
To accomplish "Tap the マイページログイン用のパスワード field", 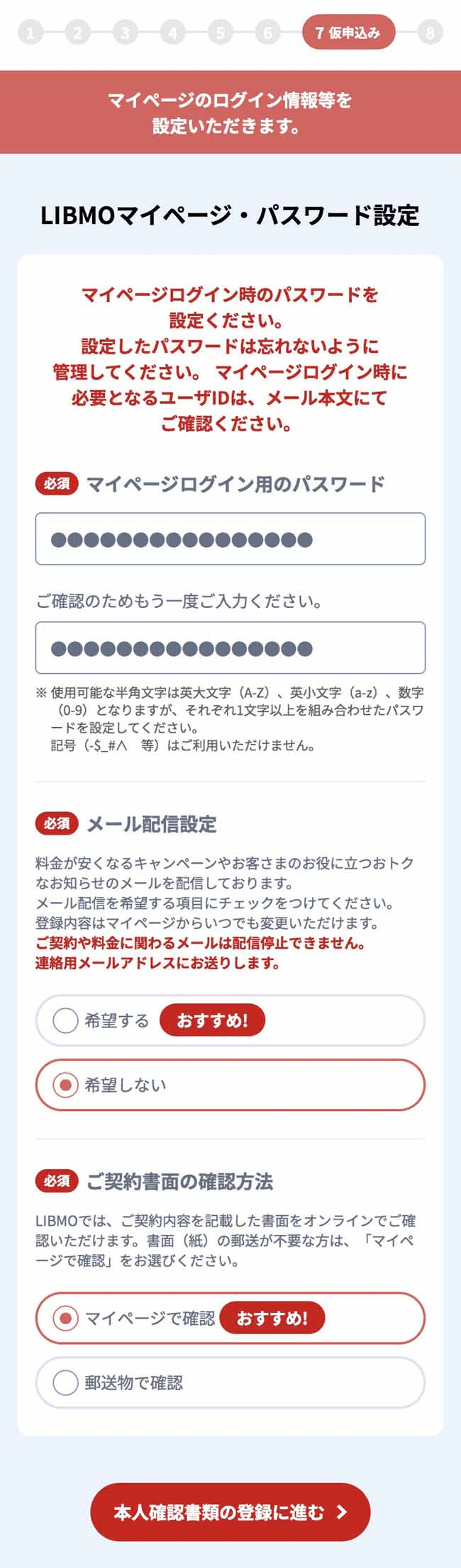I will (x=230, y=539).
